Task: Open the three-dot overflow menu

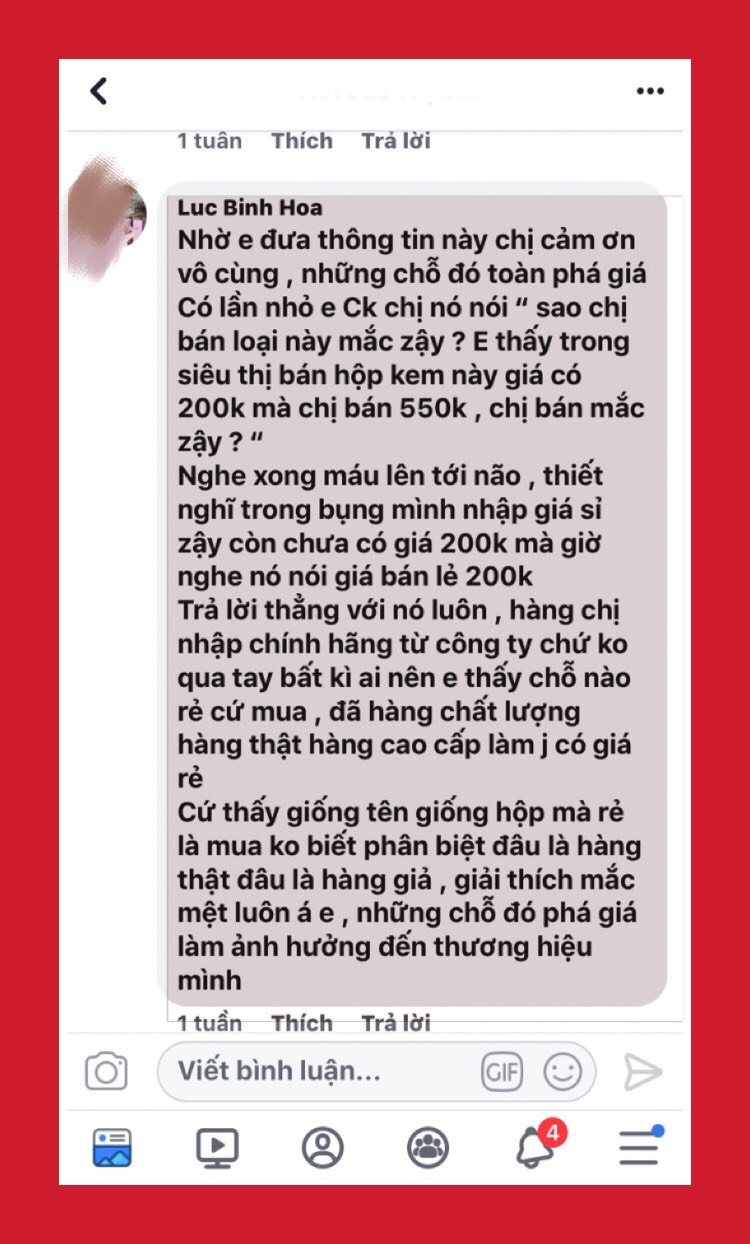Action: coord(650,91)
